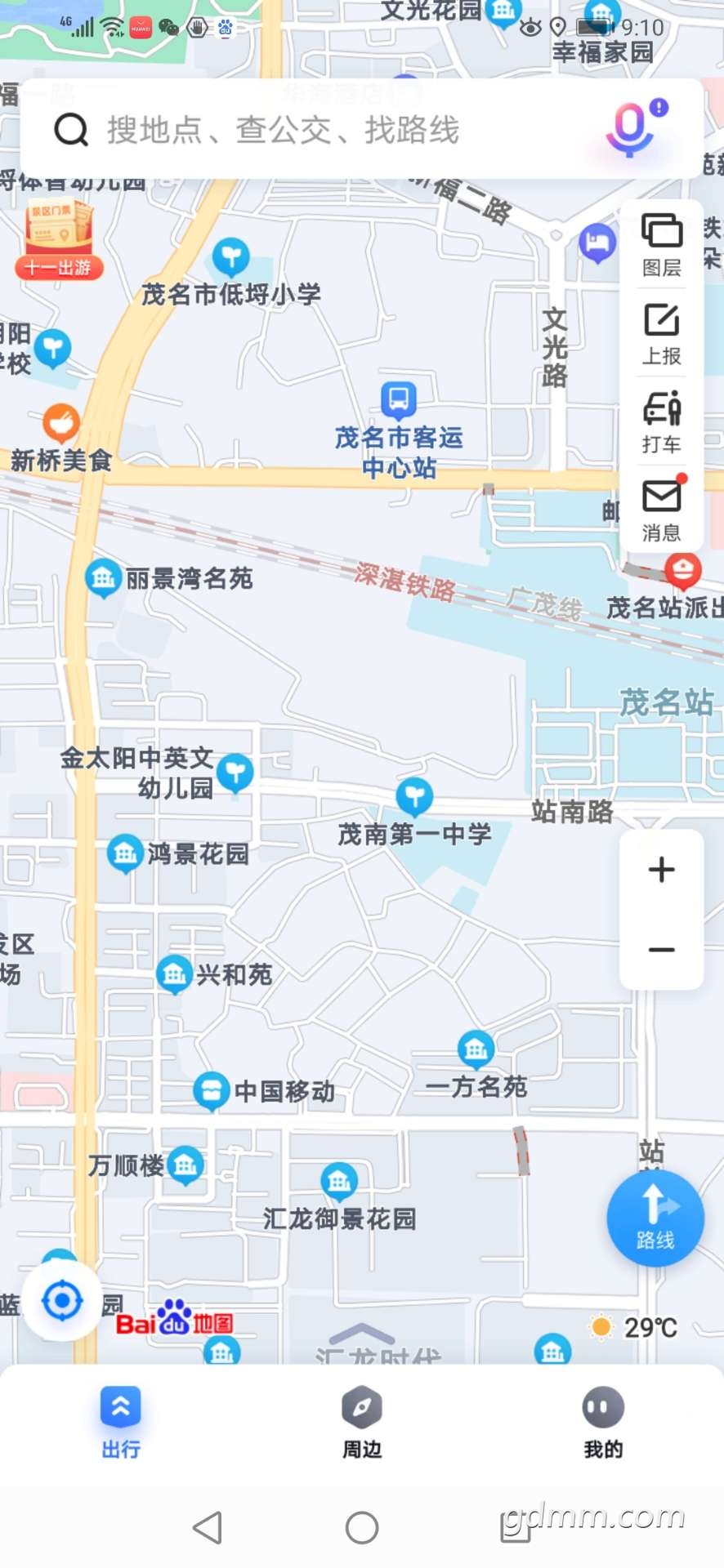Image resolution: width=724 pixels, height=1568 pixels.
Task: Start voice search with the microphone
Action: pyautogui.click(x=630, y=129)
